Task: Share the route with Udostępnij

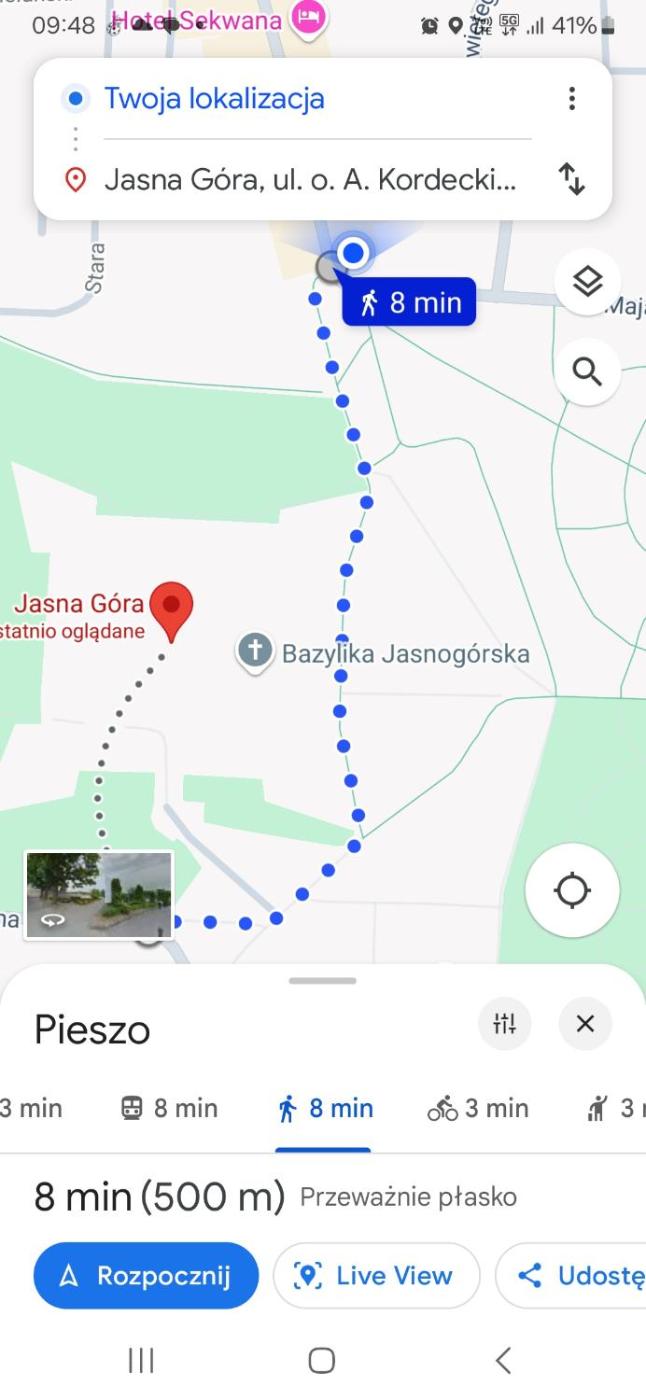Action: [x=575, y=1275]
